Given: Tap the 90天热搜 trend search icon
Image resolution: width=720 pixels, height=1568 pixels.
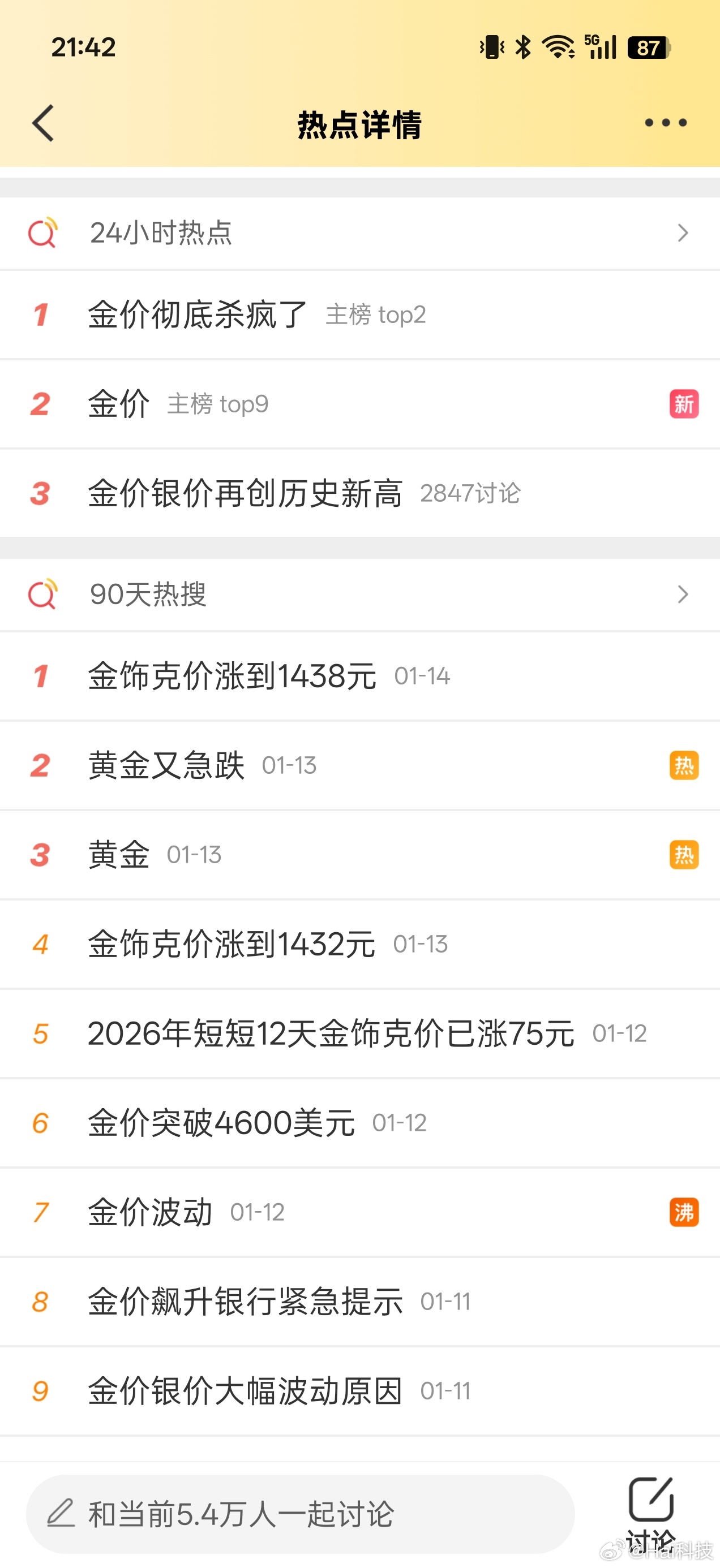Looking at the screenshot, I should tap(41, 595).
